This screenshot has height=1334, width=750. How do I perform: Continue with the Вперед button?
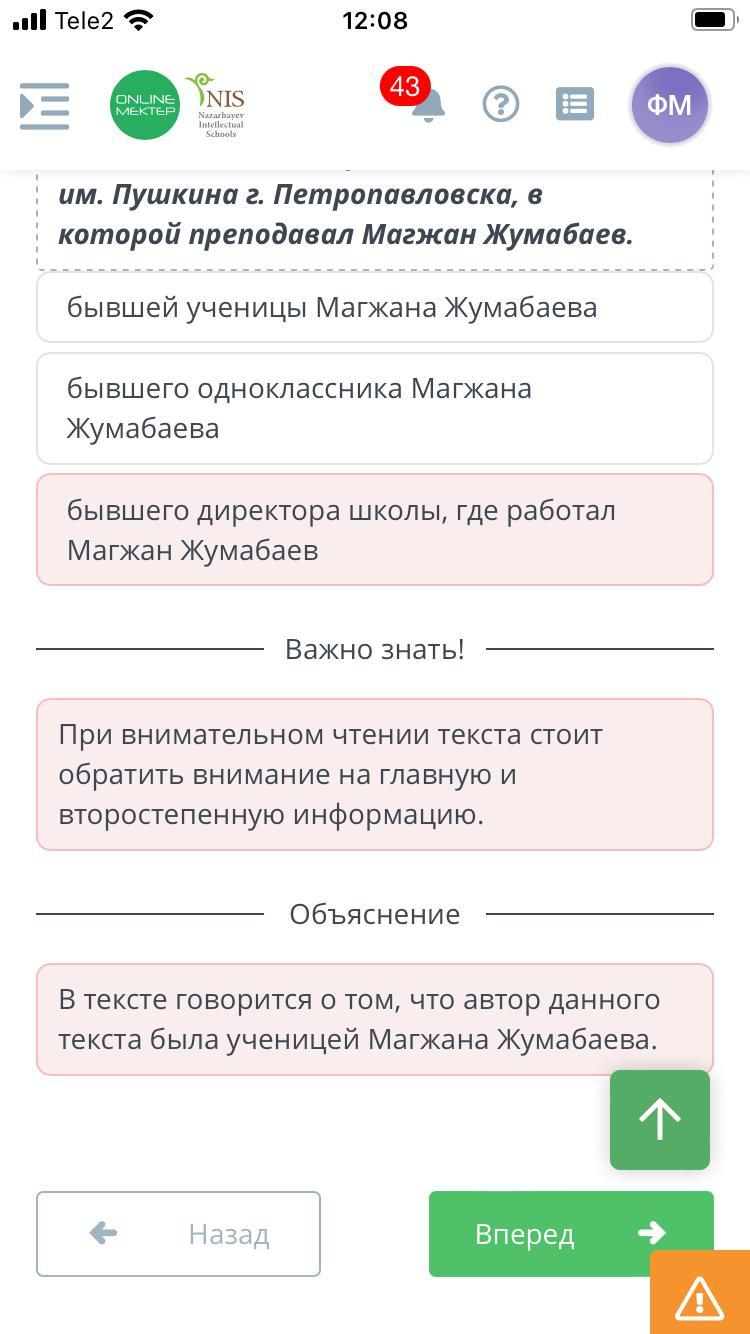571,1234
